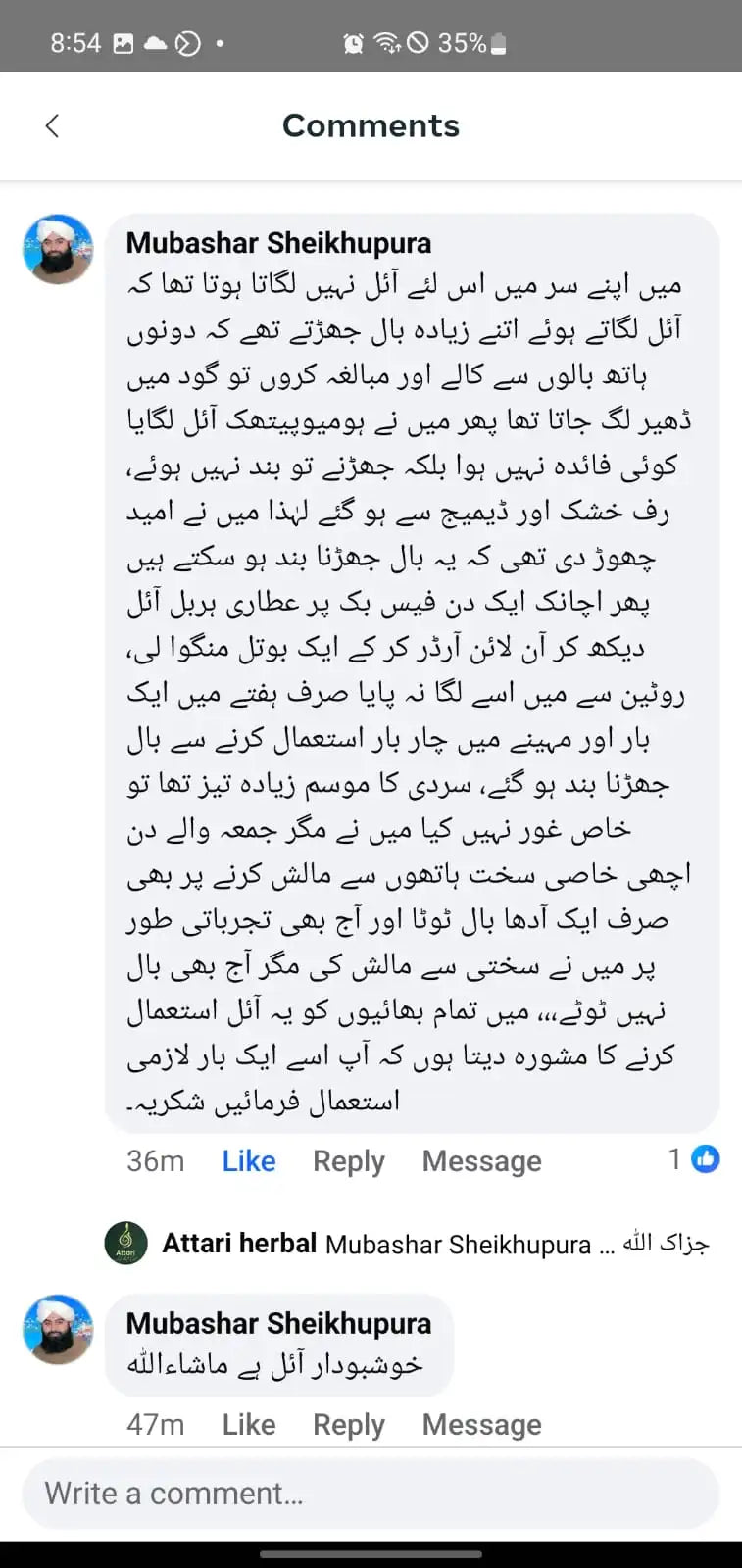Message the author of the 36m comment
742x1568 pixels.
(x=481, y=1161)
